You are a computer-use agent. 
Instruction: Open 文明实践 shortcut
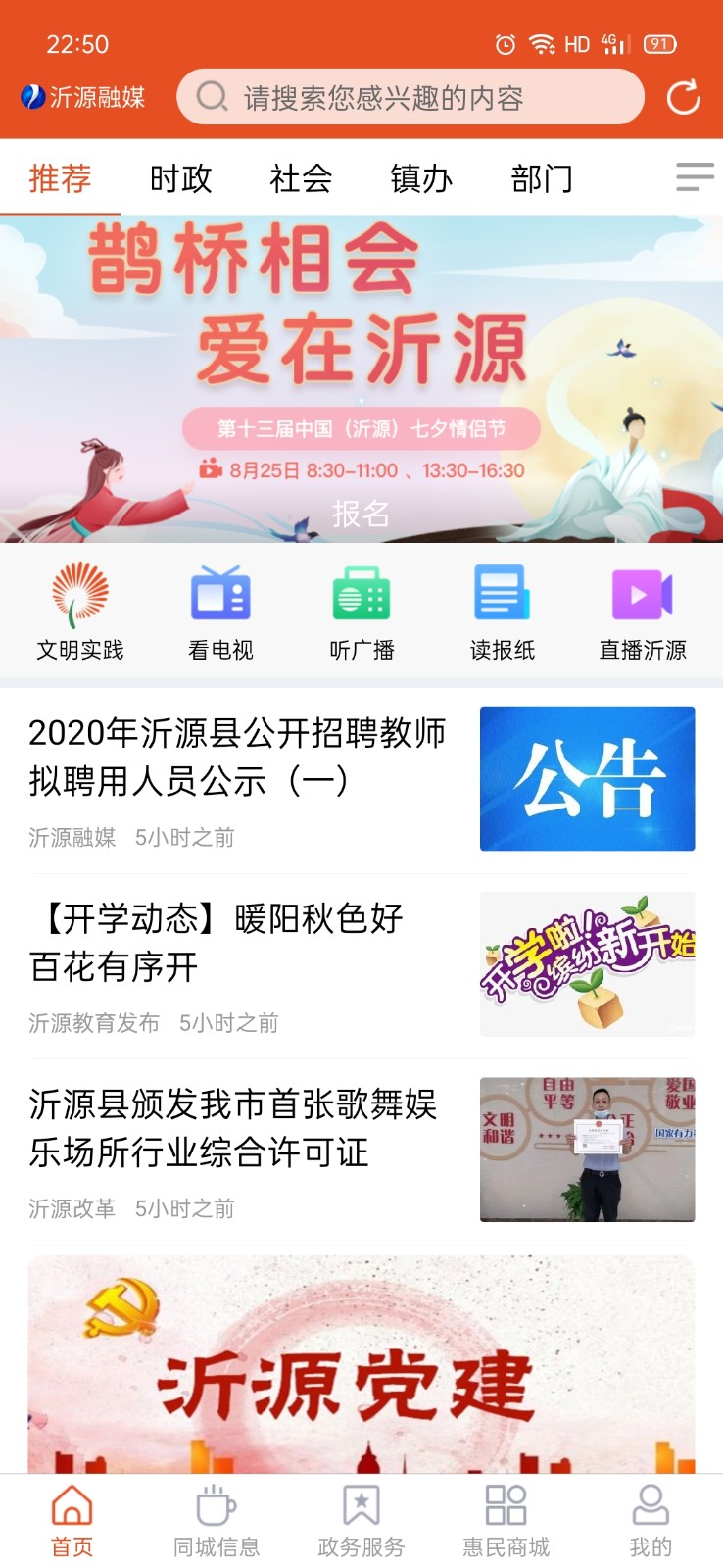pyautogui.click(x=80, y=612)
